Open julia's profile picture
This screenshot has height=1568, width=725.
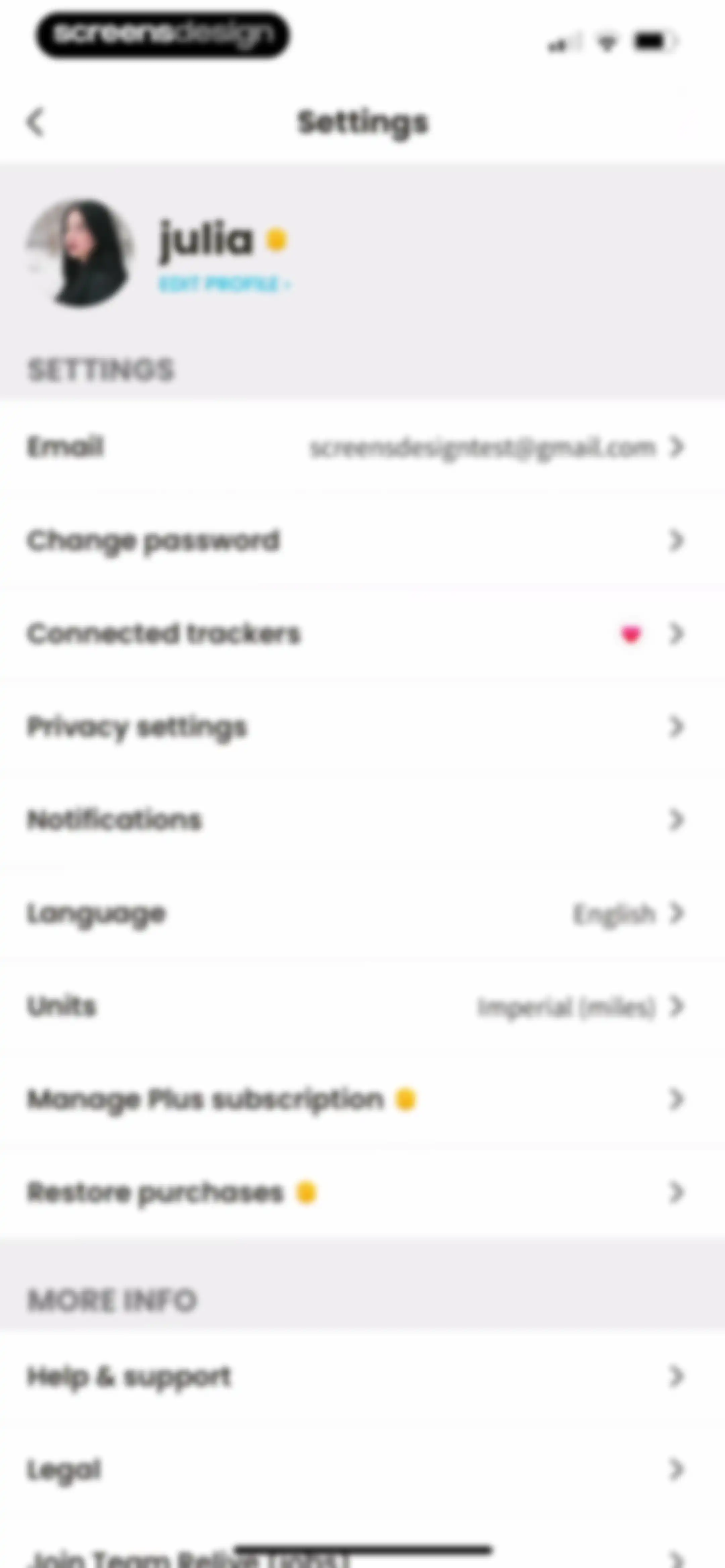pos(80,252)
